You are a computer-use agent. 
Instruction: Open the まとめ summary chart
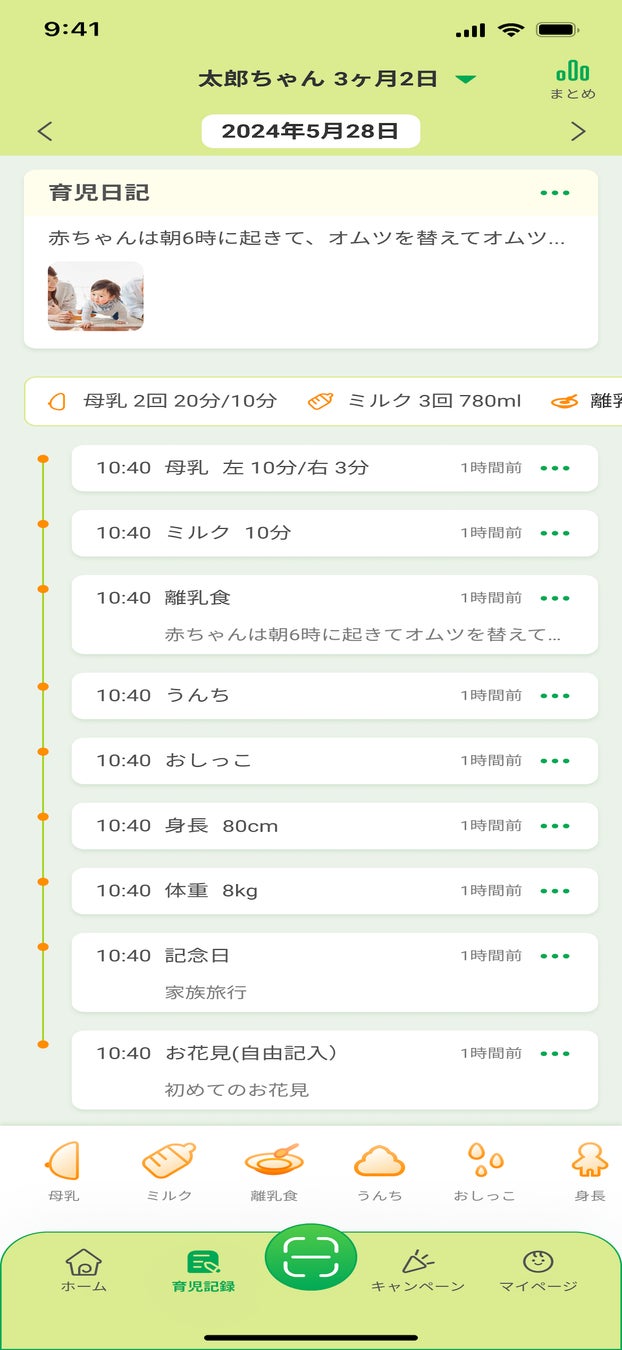click(x=572, y=79)
